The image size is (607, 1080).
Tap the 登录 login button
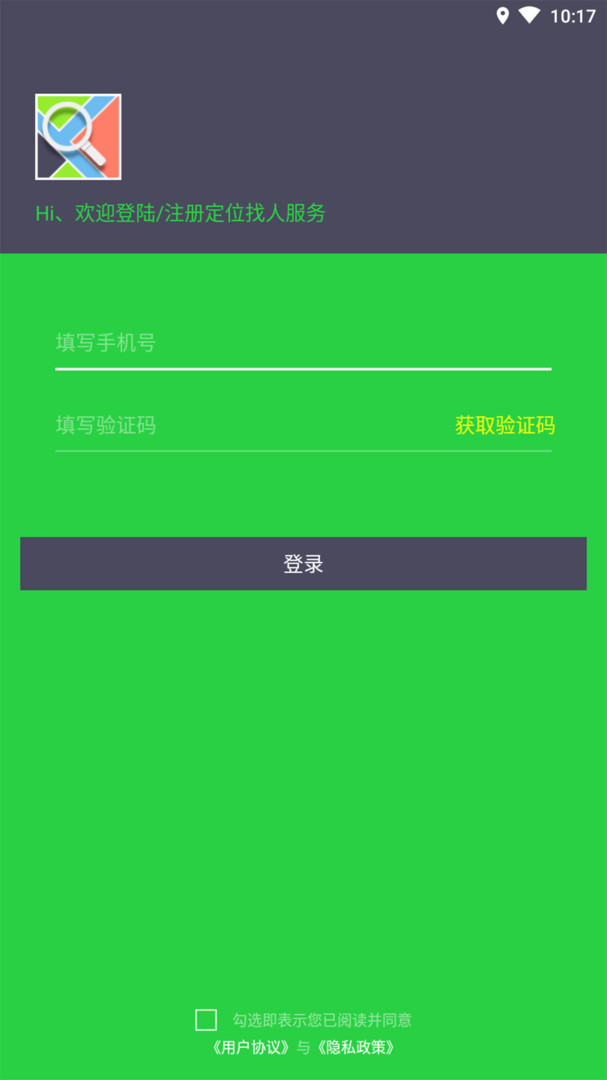[x=303, y=564]
